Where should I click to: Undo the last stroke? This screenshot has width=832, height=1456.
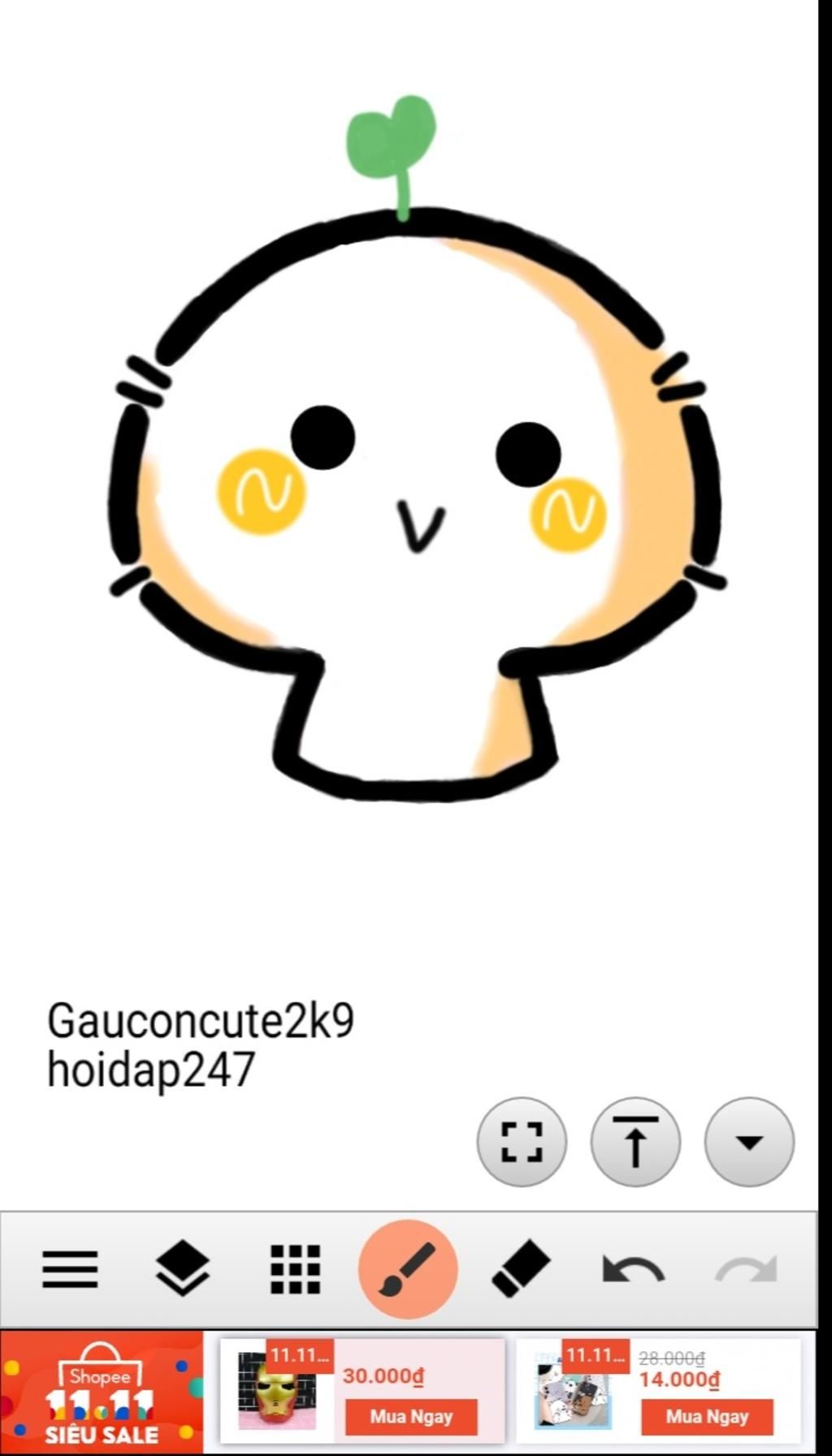(x=633, y=1269)
